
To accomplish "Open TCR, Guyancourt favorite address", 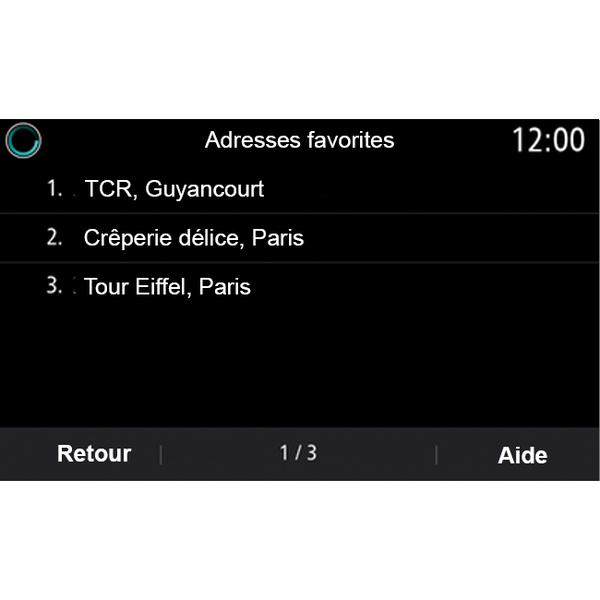I will coord(175,189).
